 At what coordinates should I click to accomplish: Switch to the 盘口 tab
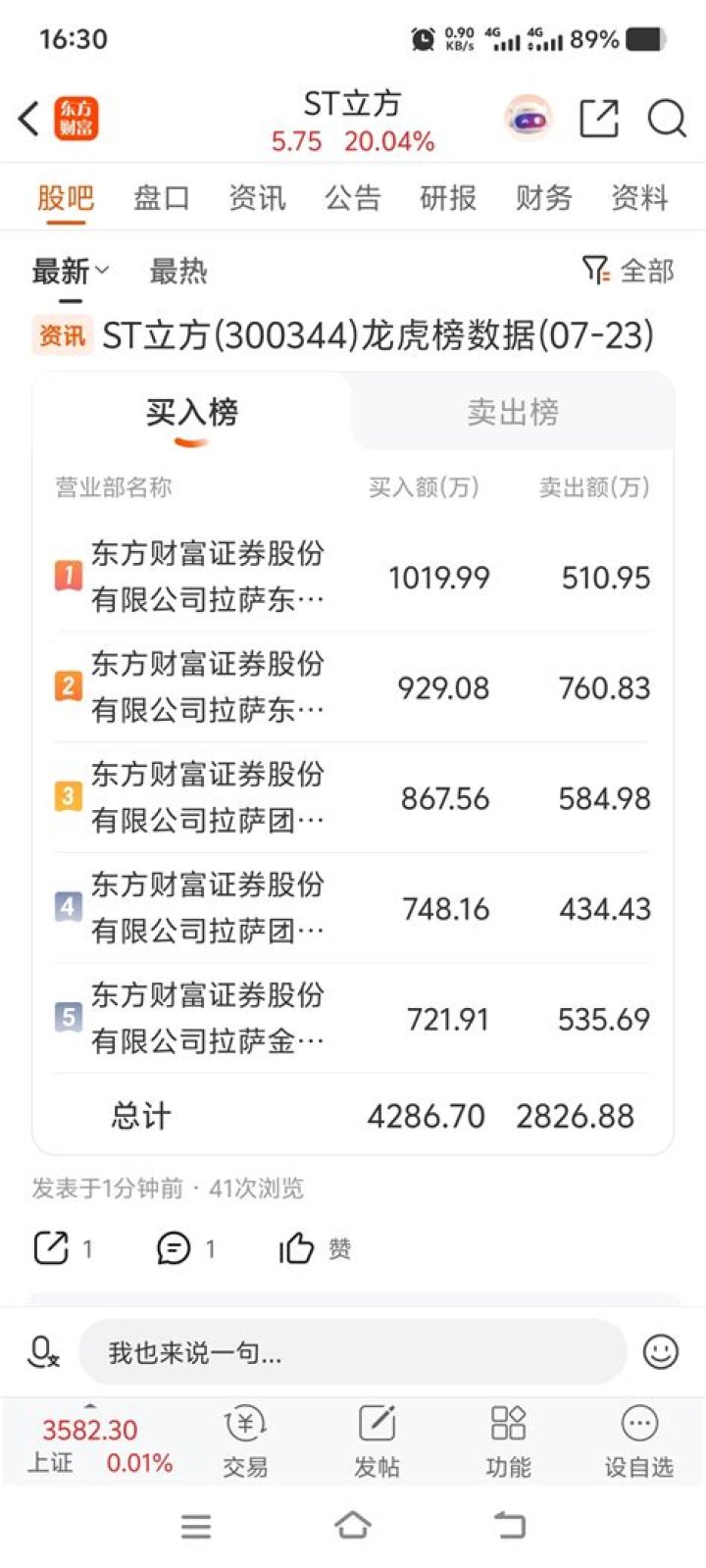[161, 198]
